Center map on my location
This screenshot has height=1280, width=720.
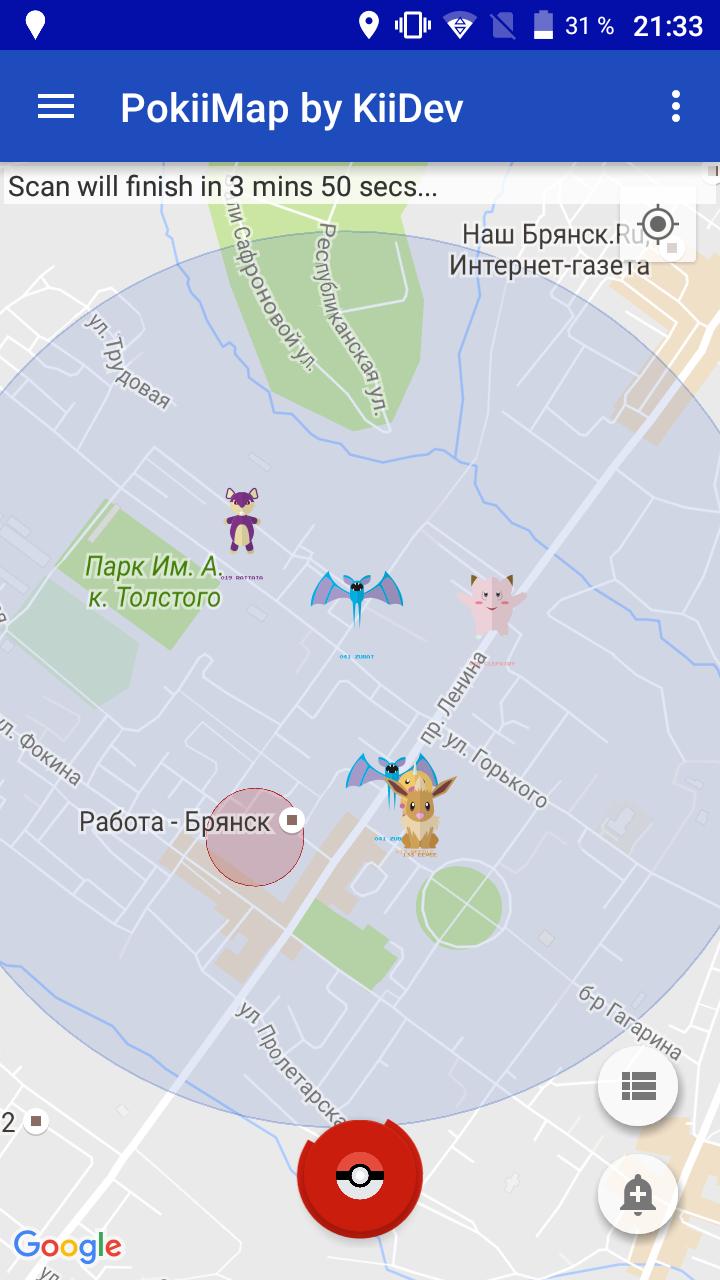click(658, 224)
